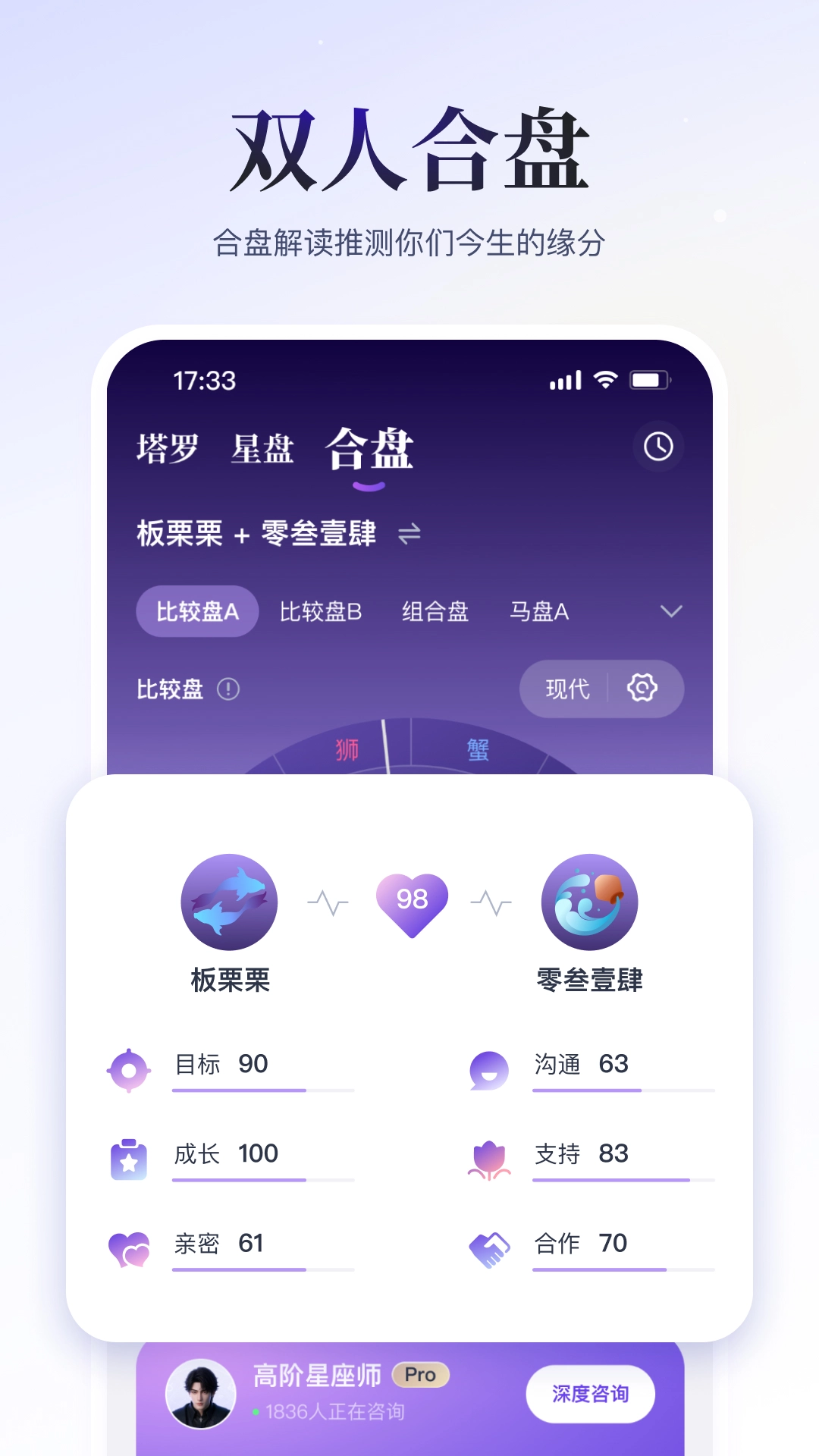
Task: Click the 沟通 chat bubble icon
Action: [490, 1067]
